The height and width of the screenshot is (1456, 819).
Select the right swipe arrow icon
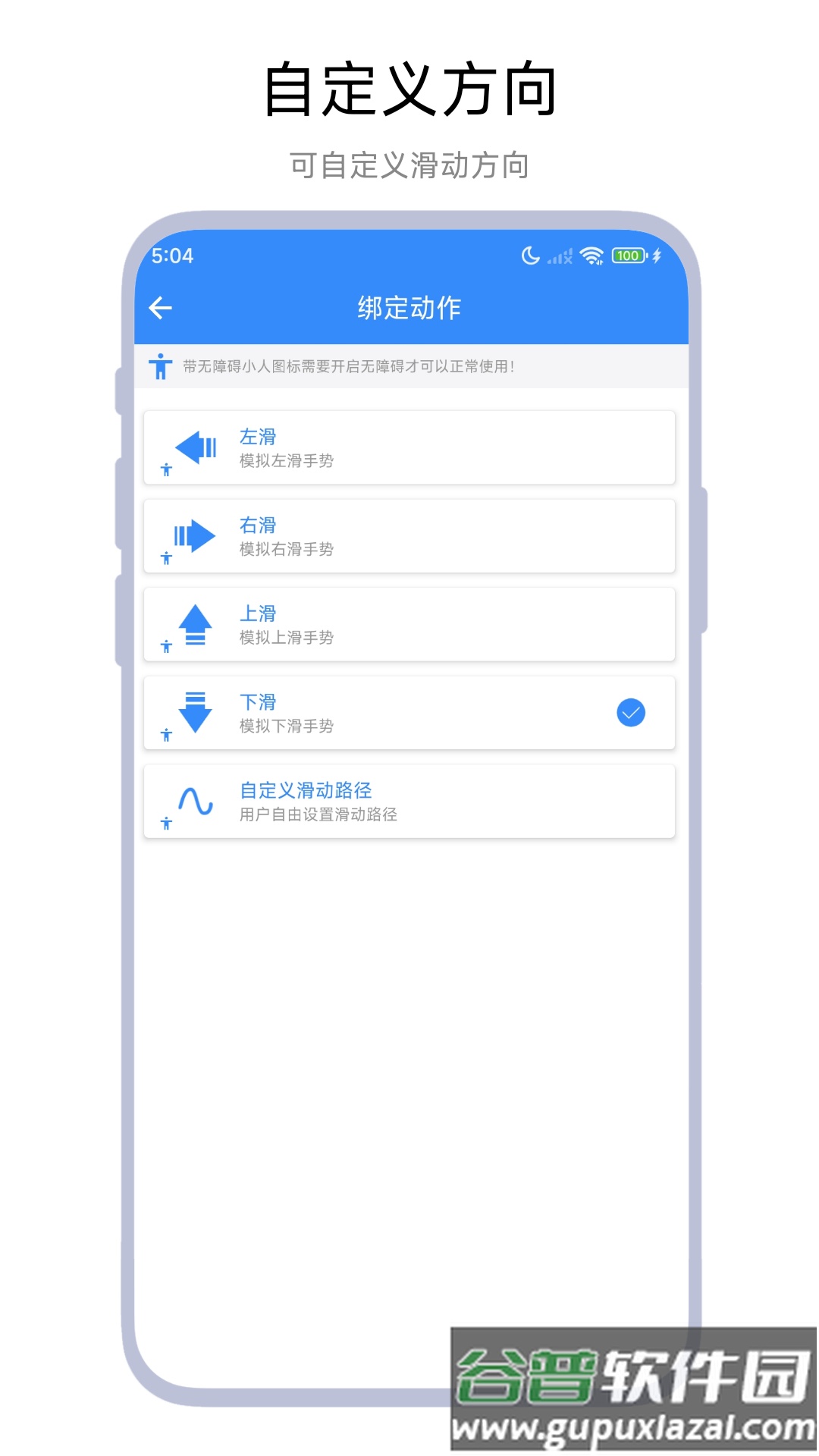click(195, 535)
